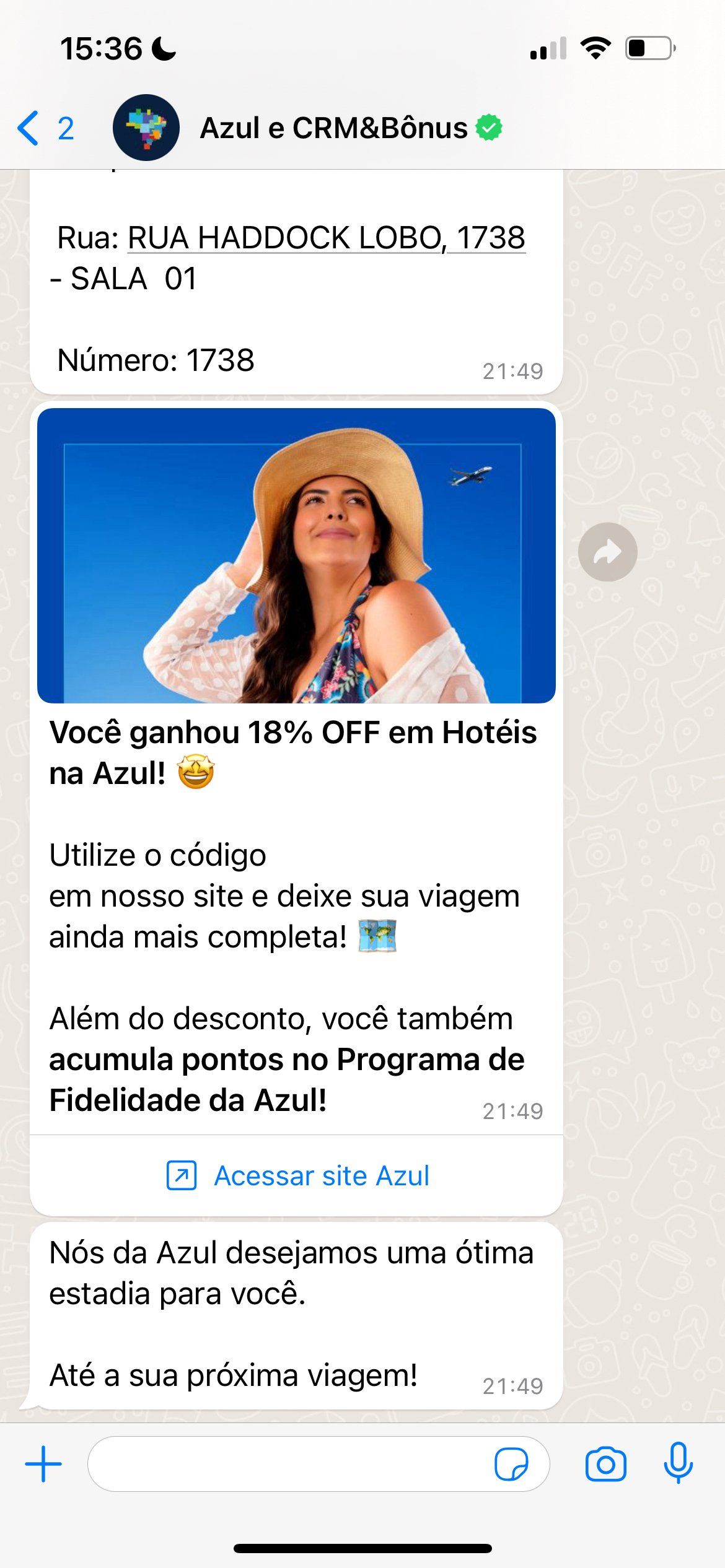This screenshot has width=725, height=1568.
Task: Tap Acessar site Azul button
Action: point(297,1175)
